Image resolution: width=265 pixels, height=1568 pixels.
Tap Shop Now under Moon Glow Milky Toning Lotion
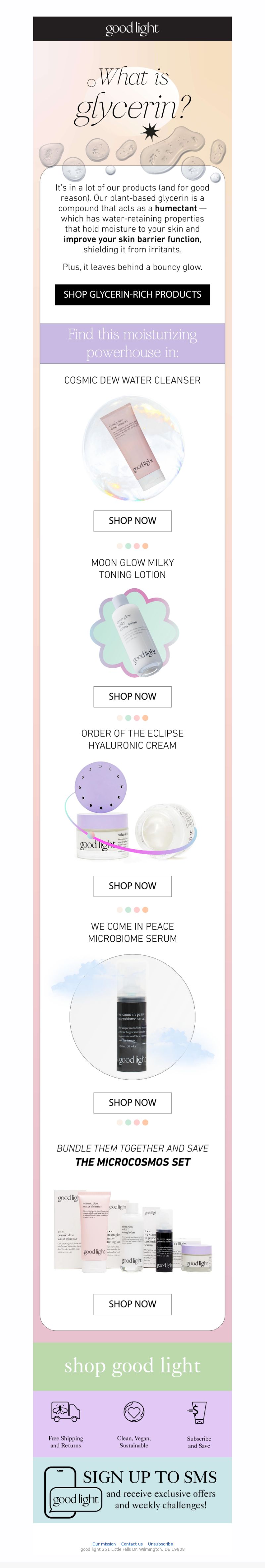click(x=132, y=696)
